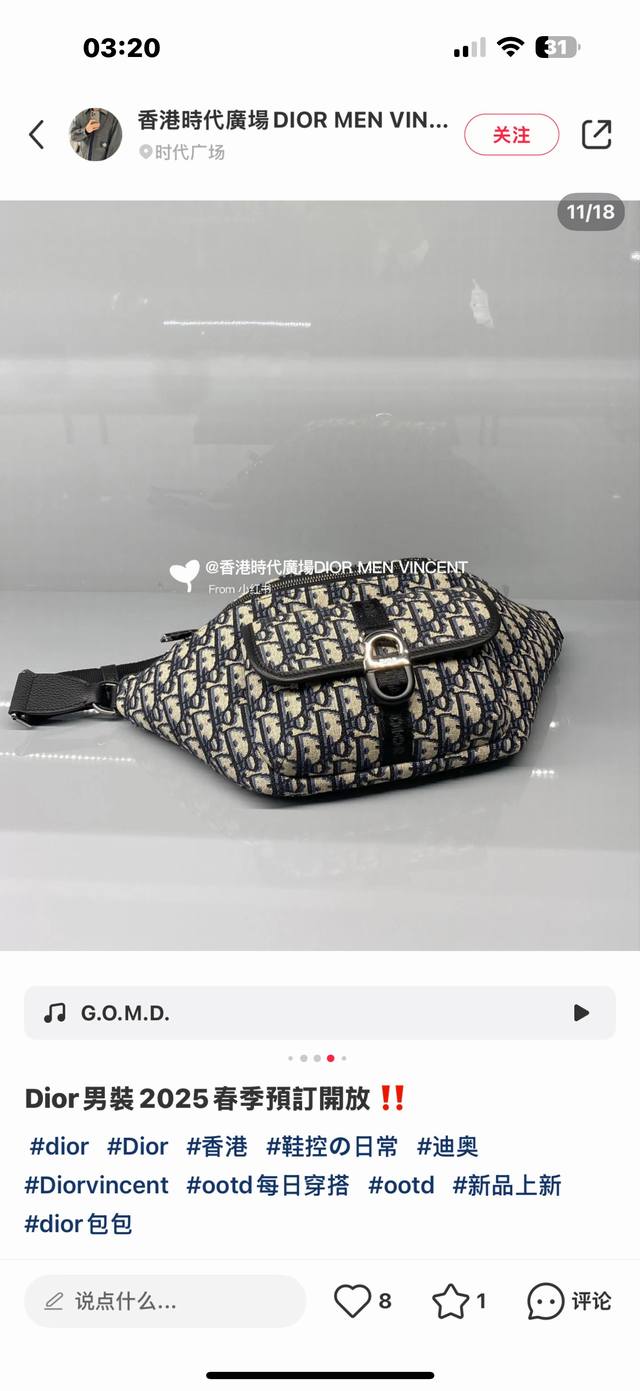Tap the 说点什么 comment input field
The height and width of the screenshot is (1391, 640).
(x=165, y=1301)
